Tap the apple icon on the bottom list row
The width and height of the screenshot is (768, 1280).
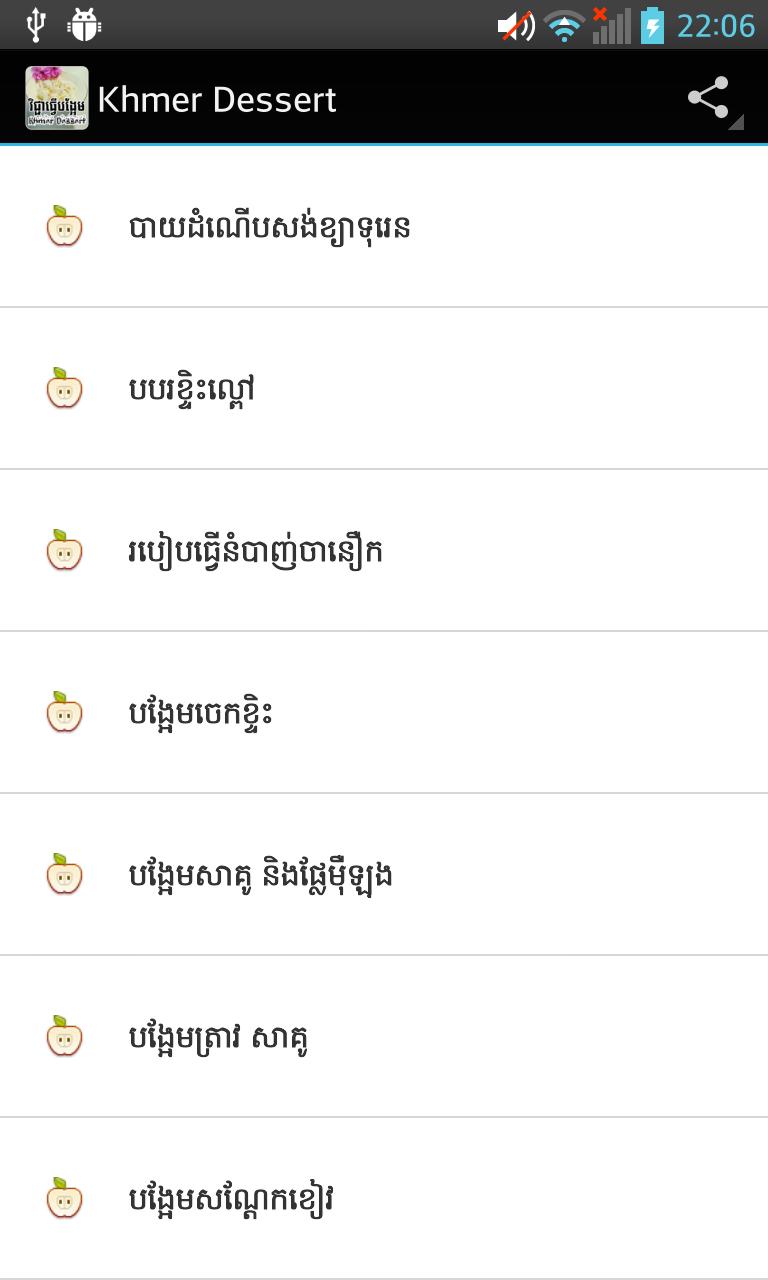point(62,1199)
